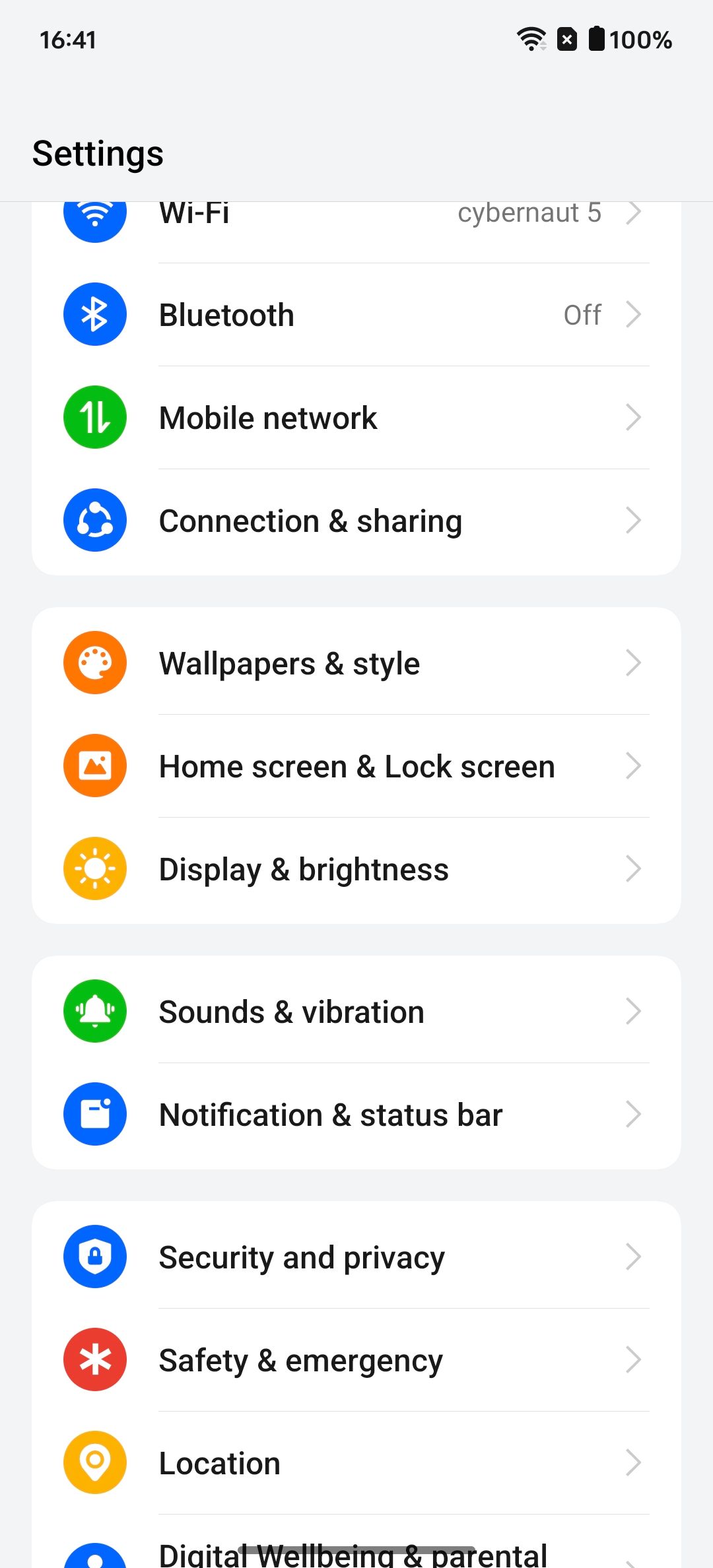Tap the Home screen & Lock screen picture icon

click(94, 766)
